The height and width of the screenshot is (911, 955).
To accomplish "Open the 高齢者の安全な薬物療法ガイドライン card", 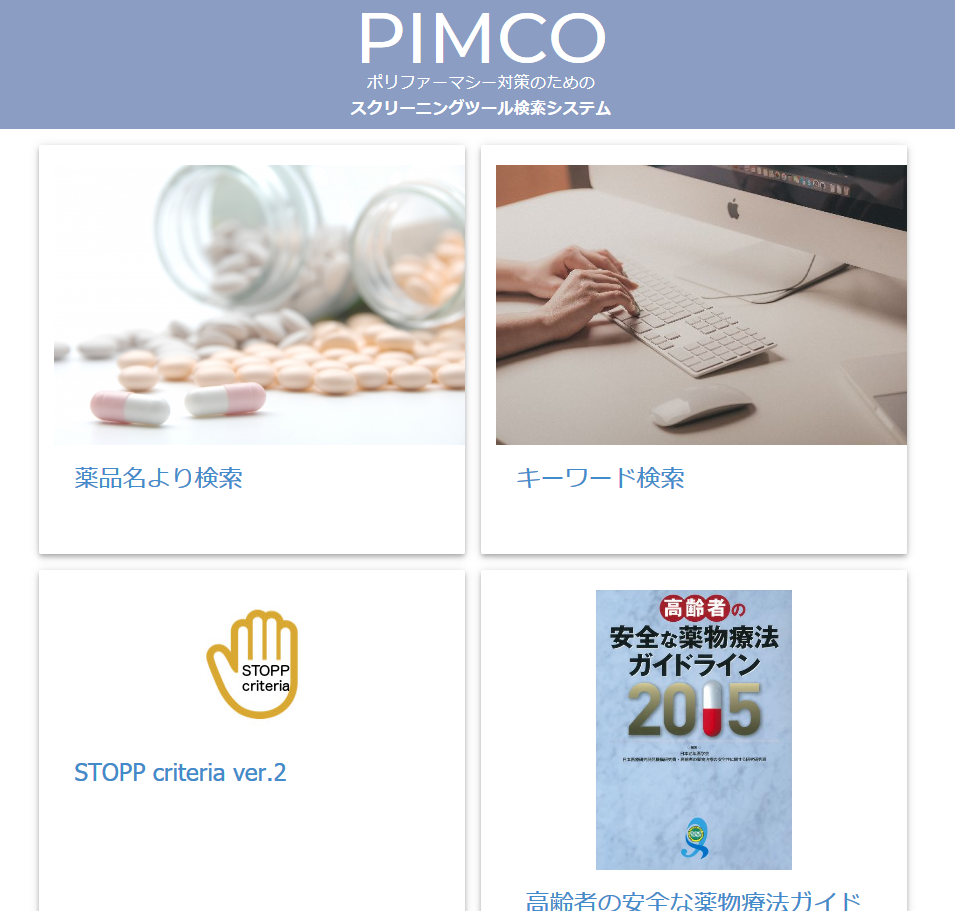I will coord(693,899).
